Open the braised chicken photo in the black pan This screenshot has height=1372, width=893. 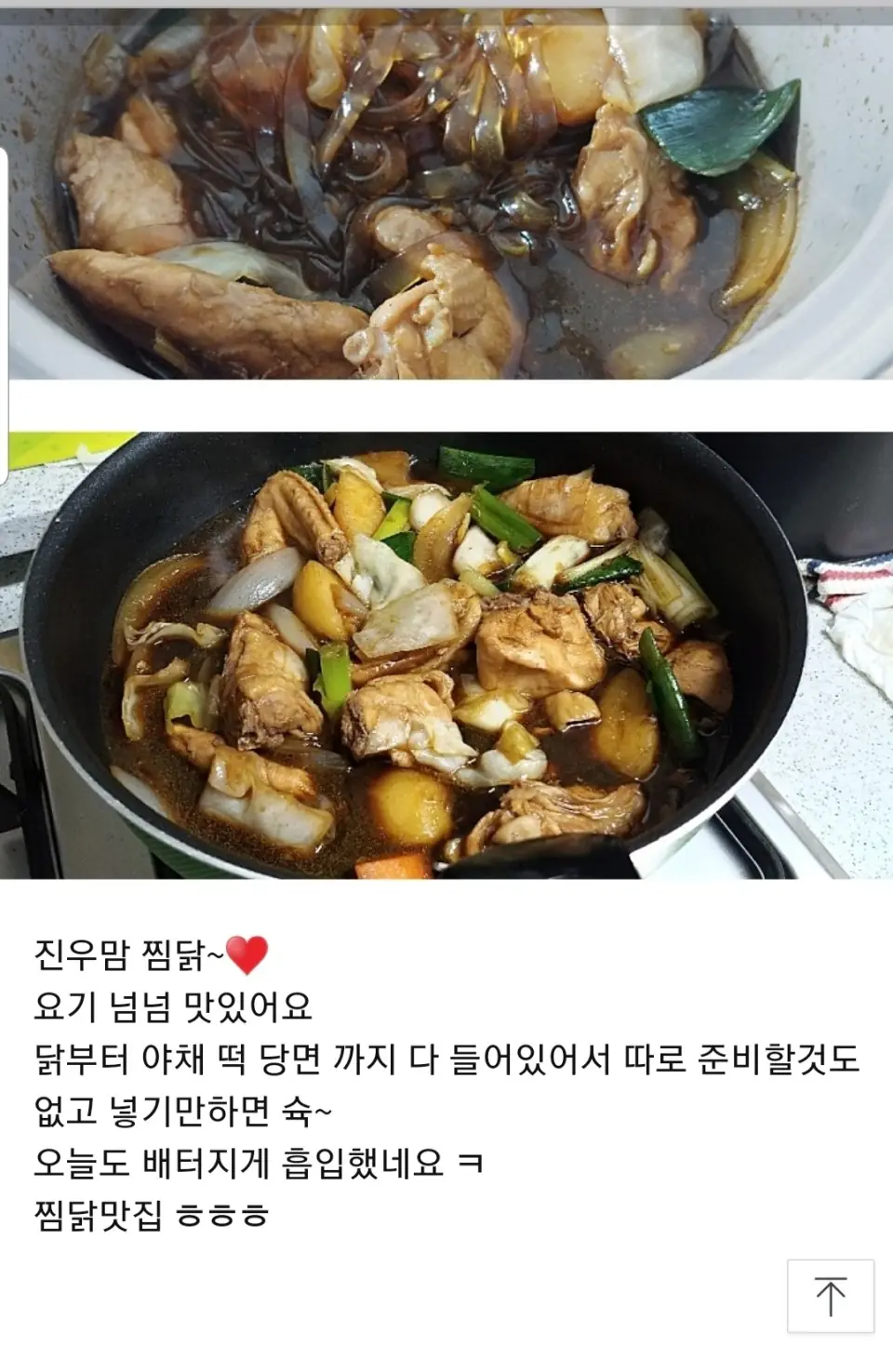446,656
